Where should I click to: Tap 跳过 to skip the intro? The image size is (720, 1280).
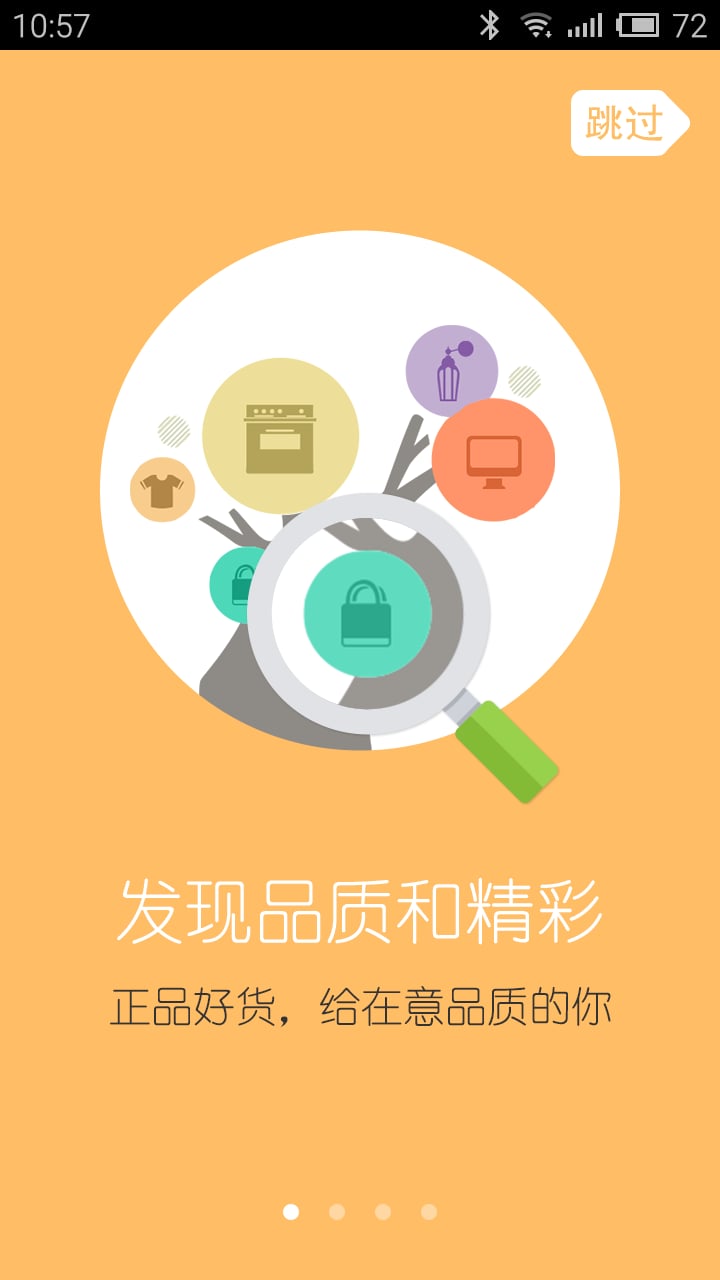pyautogui.click(x=629, y=123)
